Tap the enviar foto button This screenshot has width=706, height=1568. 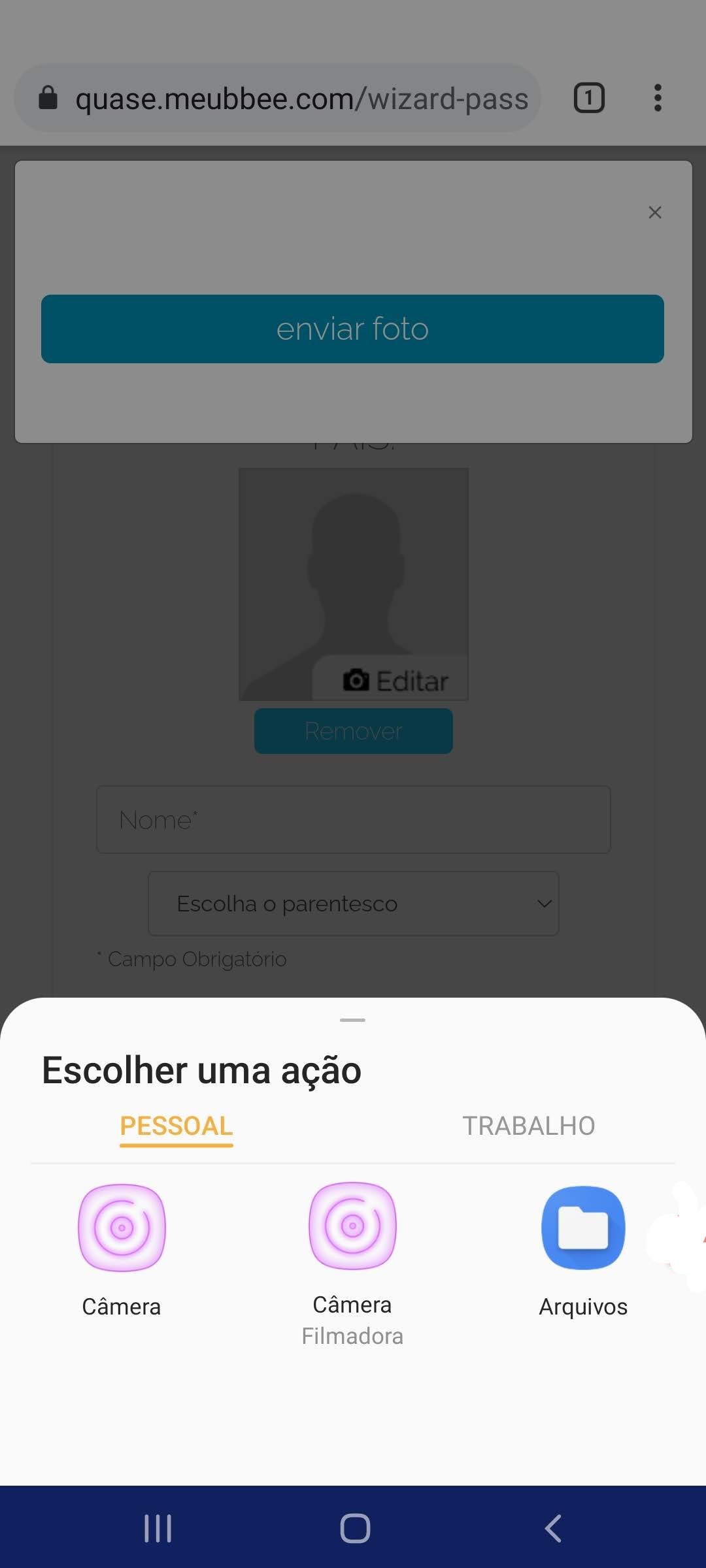(352, 329)
